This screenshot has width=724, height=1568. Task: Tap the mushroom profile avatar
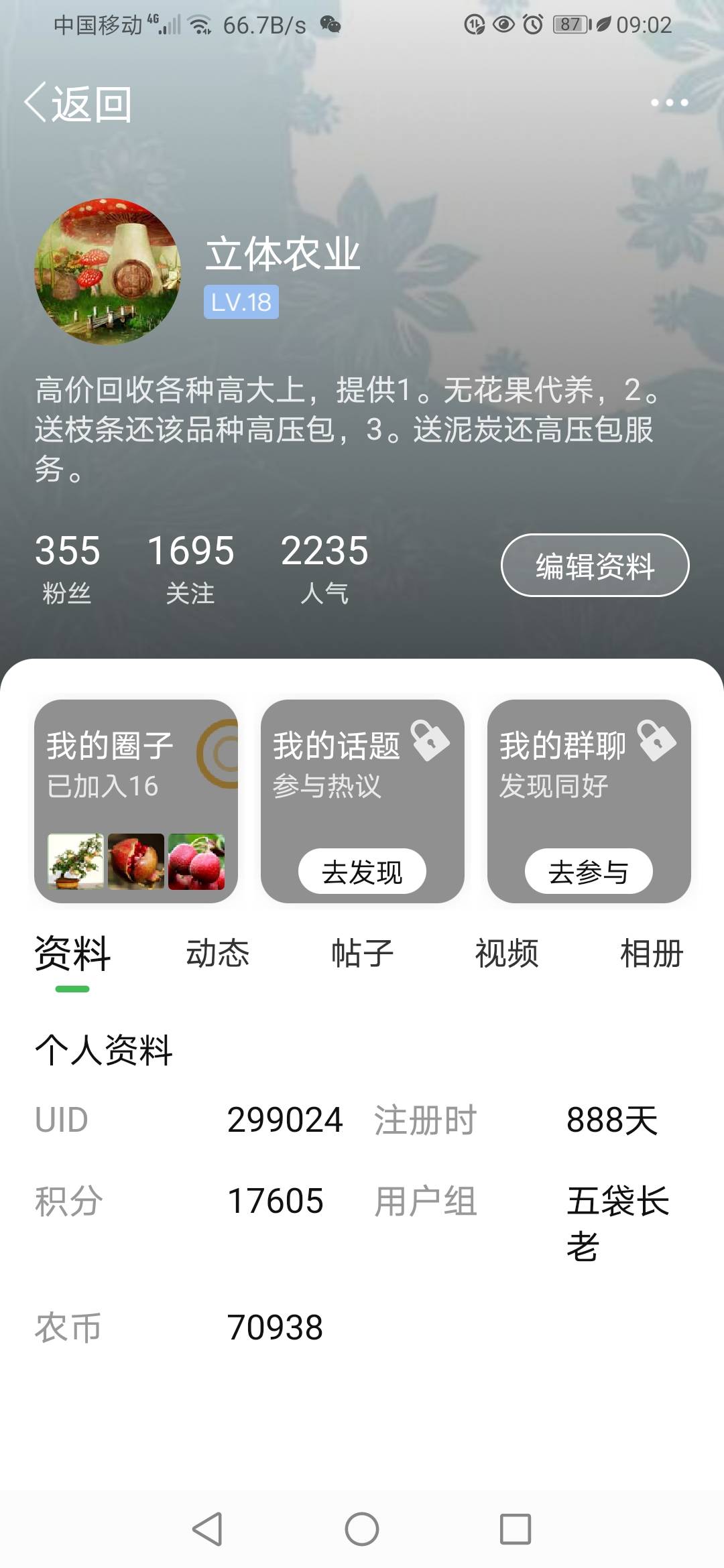[108, 272]
